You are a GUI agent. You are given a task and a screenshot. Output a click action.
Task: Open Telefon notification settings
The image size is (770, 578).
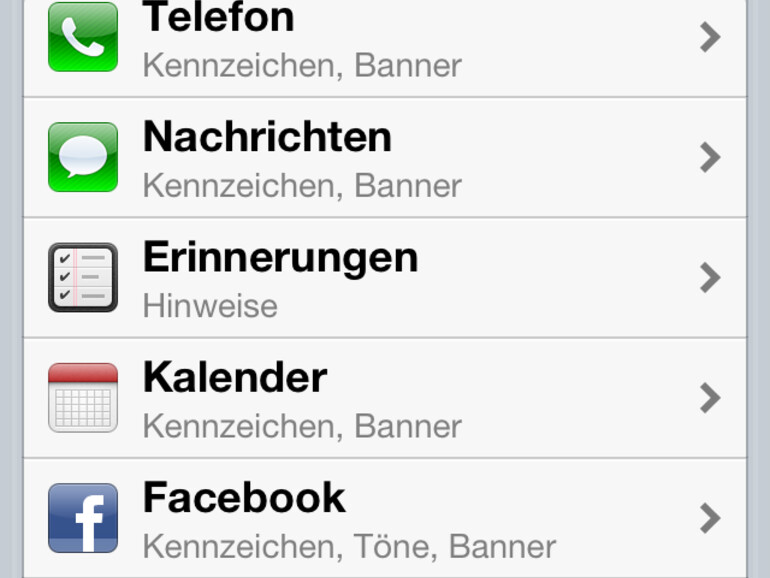pyautogui.click(x=384, y=40)
